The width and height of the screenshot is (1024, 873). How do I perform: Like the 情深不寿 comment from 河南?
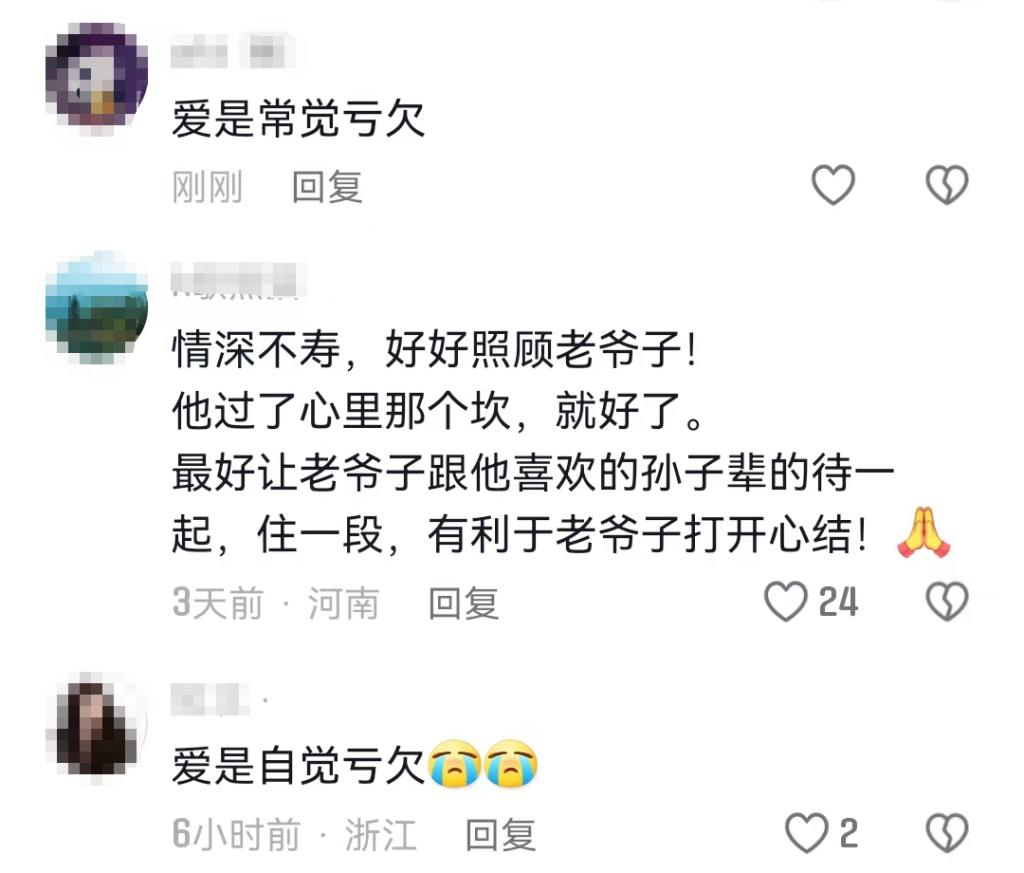point(786,602)
